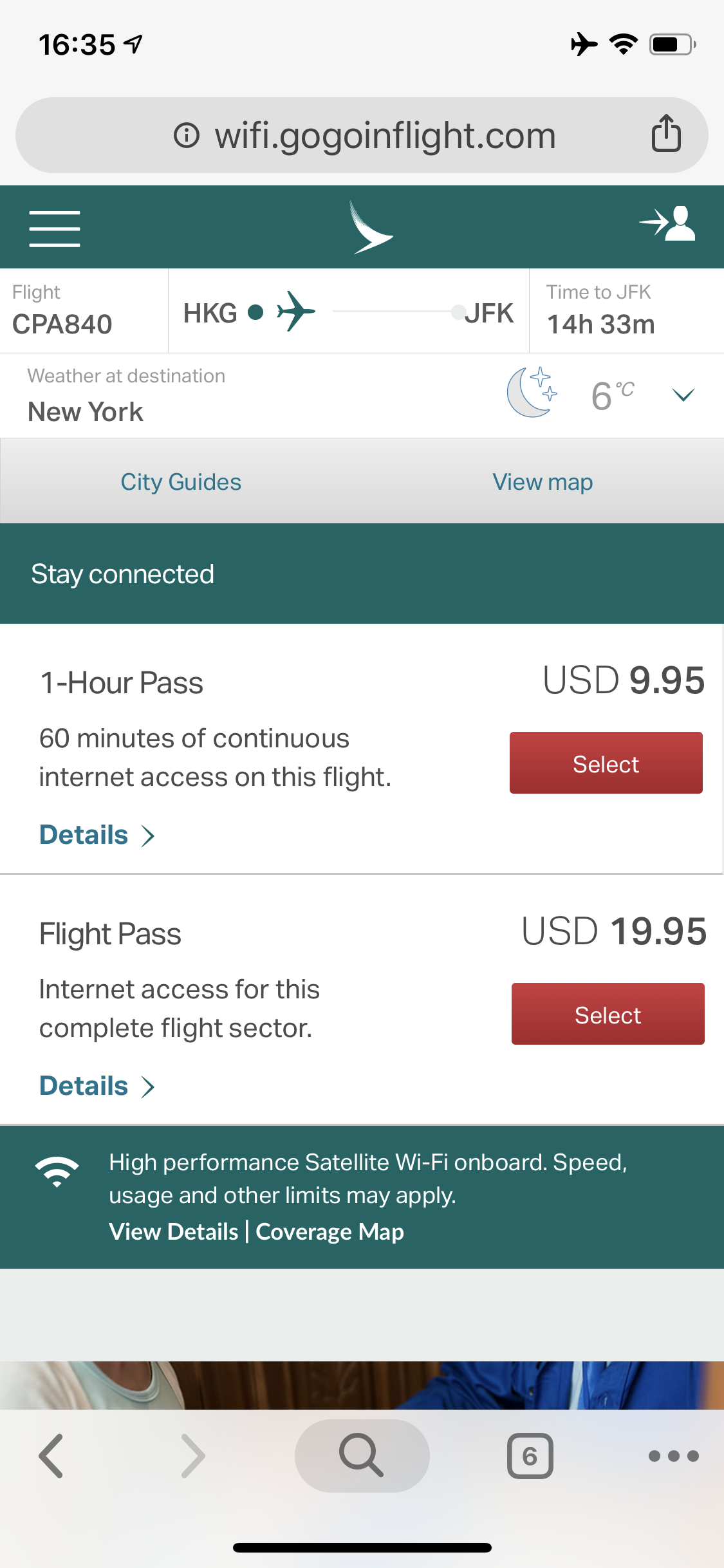Tap the page info icon in the address bar
The height and width of the screenshot is (1568, 724).
(187, 135)
